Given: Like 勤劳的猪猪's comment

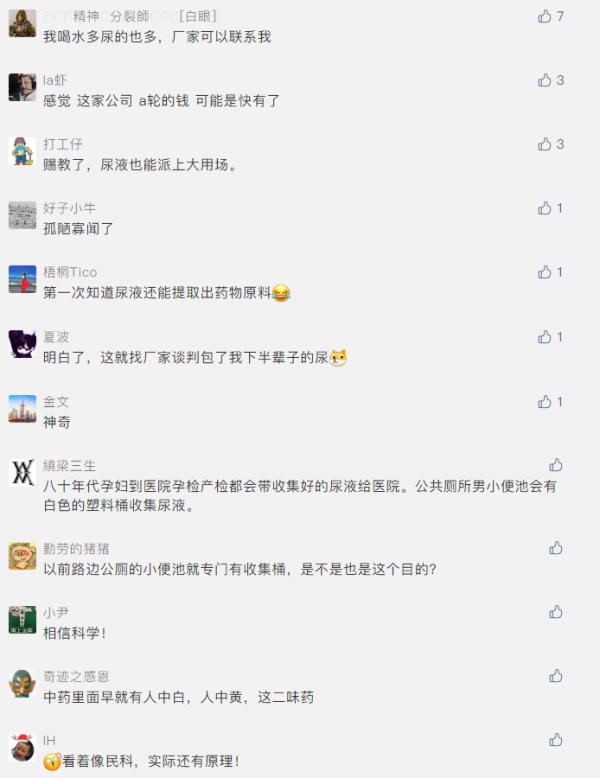Looking at the screenshot, I should (556, 548).
